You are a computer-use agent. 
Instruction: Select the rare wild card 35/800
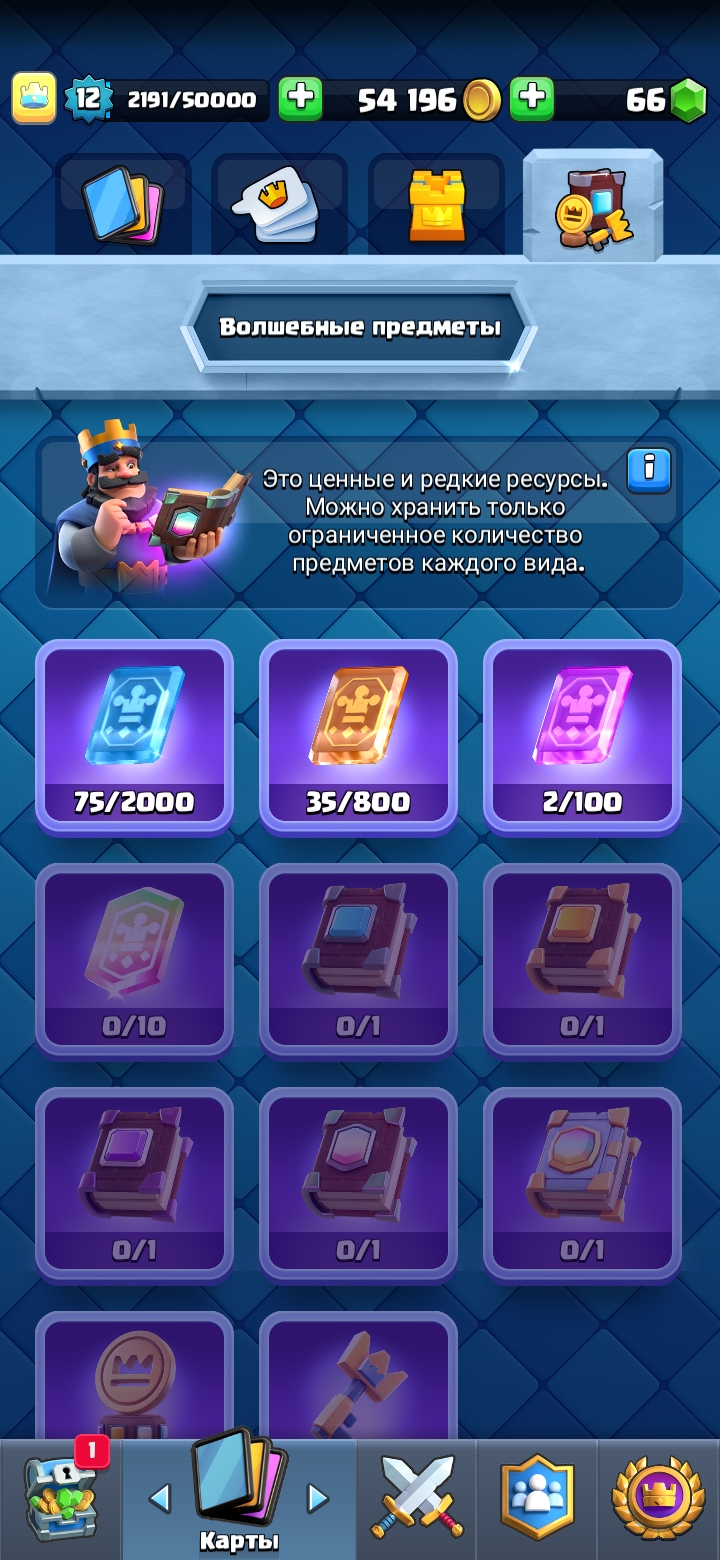pyautogui.click(x=358, y=735)
